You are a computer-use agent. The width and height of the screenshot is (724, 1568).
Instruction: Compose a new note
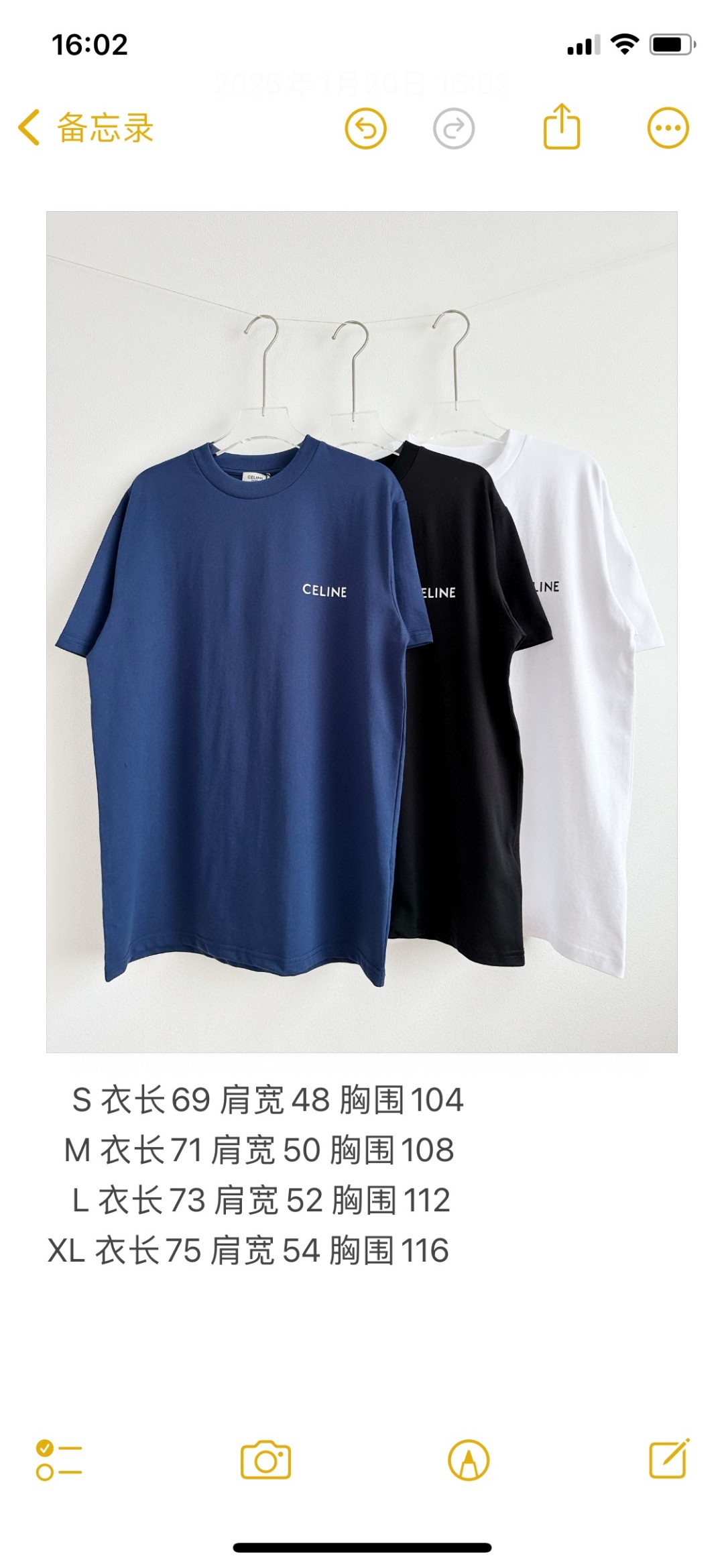click(x=668, y=1459)
